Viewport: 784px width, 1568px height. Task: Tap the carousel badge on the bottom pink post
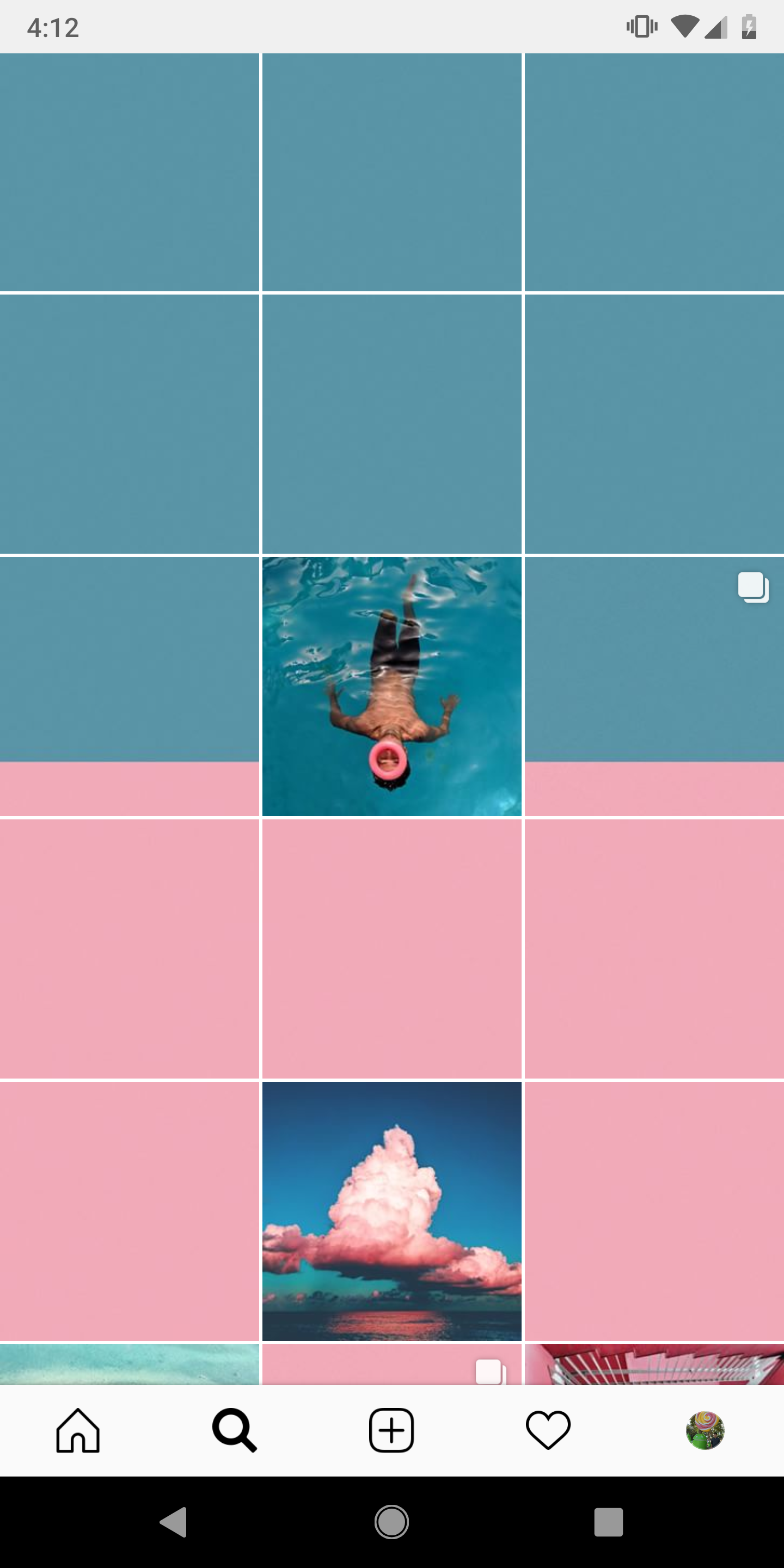click(489, 1371)
